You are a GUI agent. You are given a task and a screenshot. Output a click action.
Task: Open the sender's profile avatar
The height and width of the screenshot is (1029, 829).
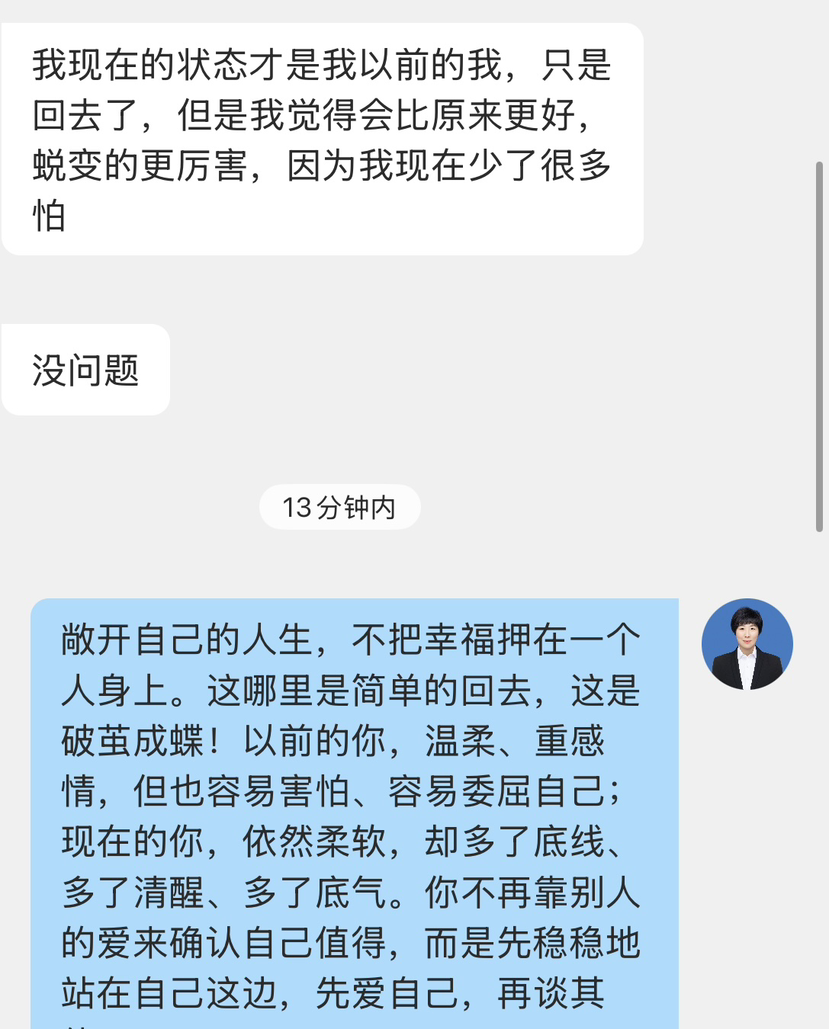(x=747, y=644)
